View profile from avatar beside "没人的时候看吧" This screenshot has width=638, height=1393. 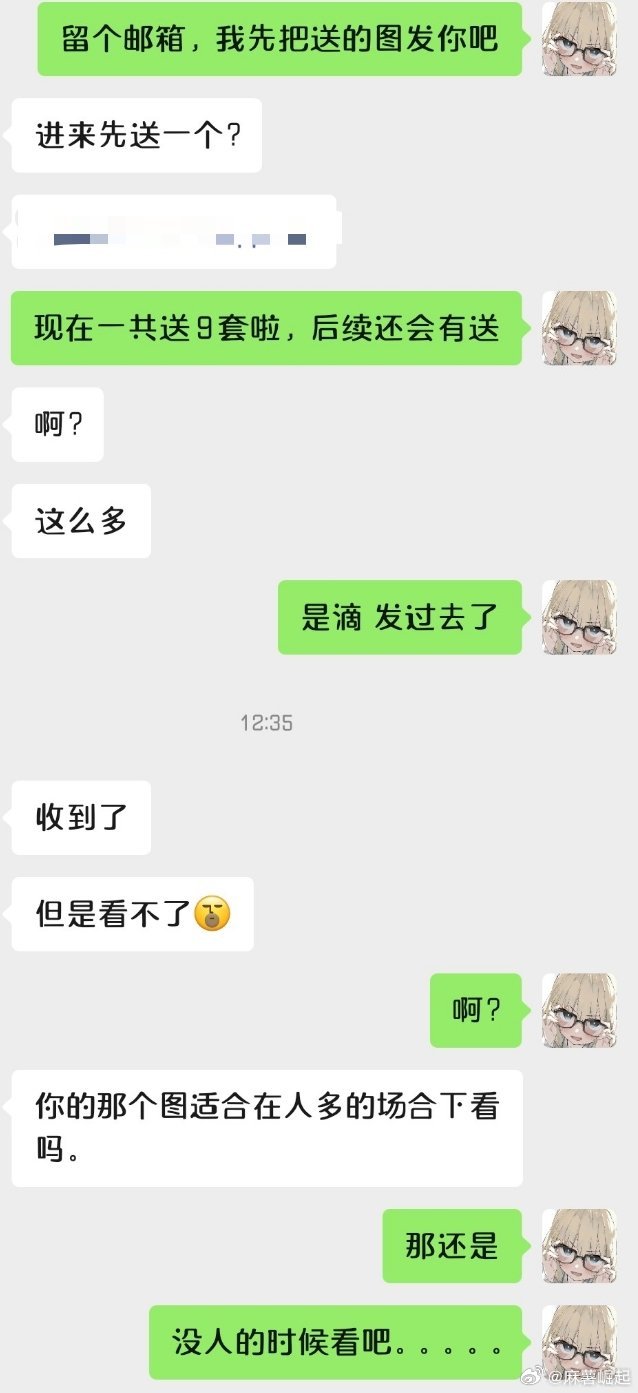579,1341
